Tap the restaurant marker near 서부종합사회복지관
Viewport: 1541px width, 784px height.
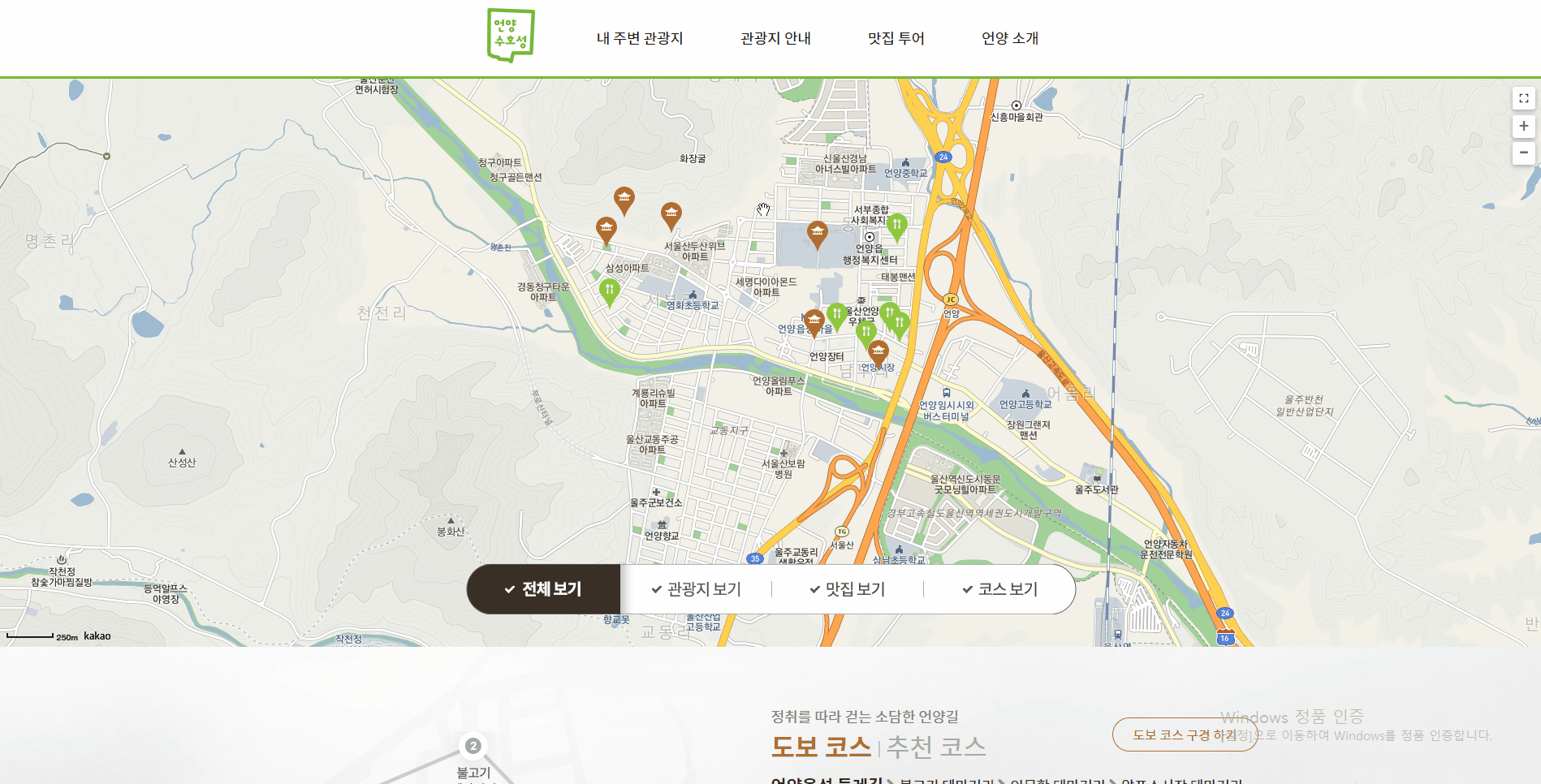896,225
